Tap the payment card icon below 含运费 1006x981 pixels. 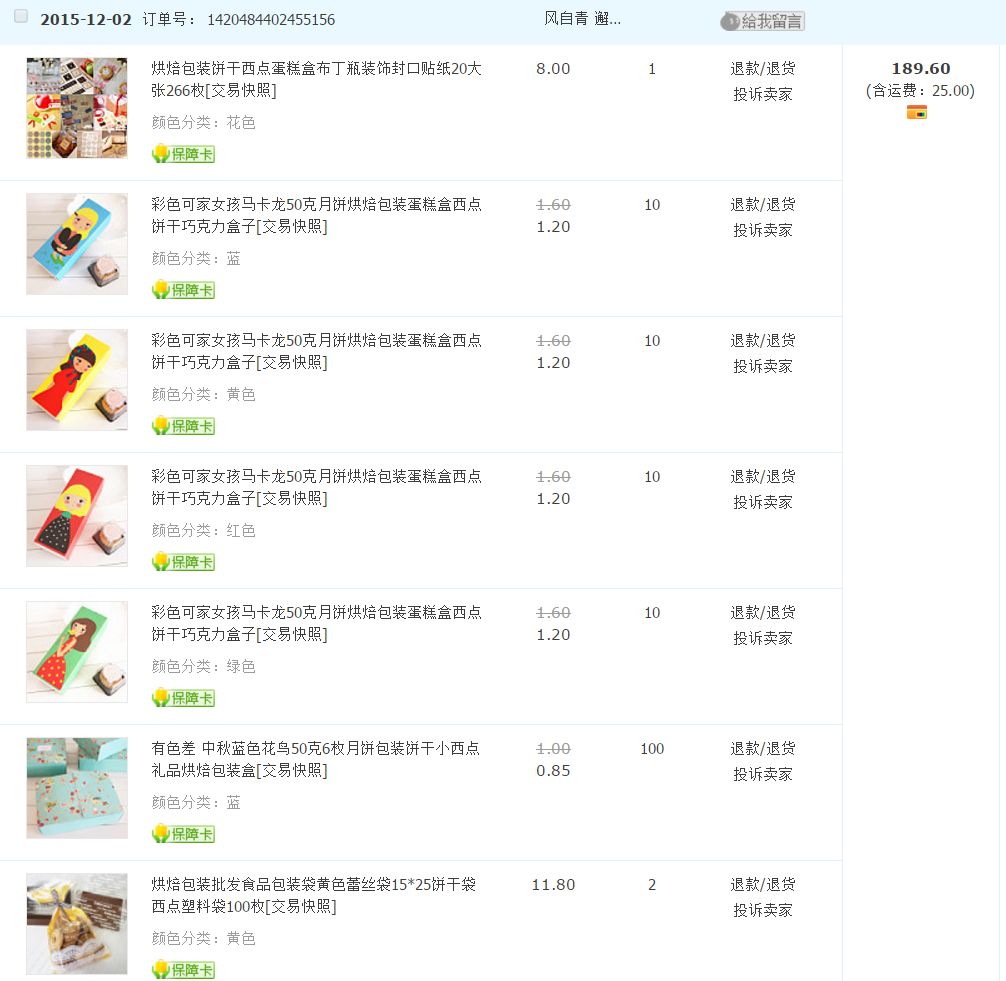(917, 112)
